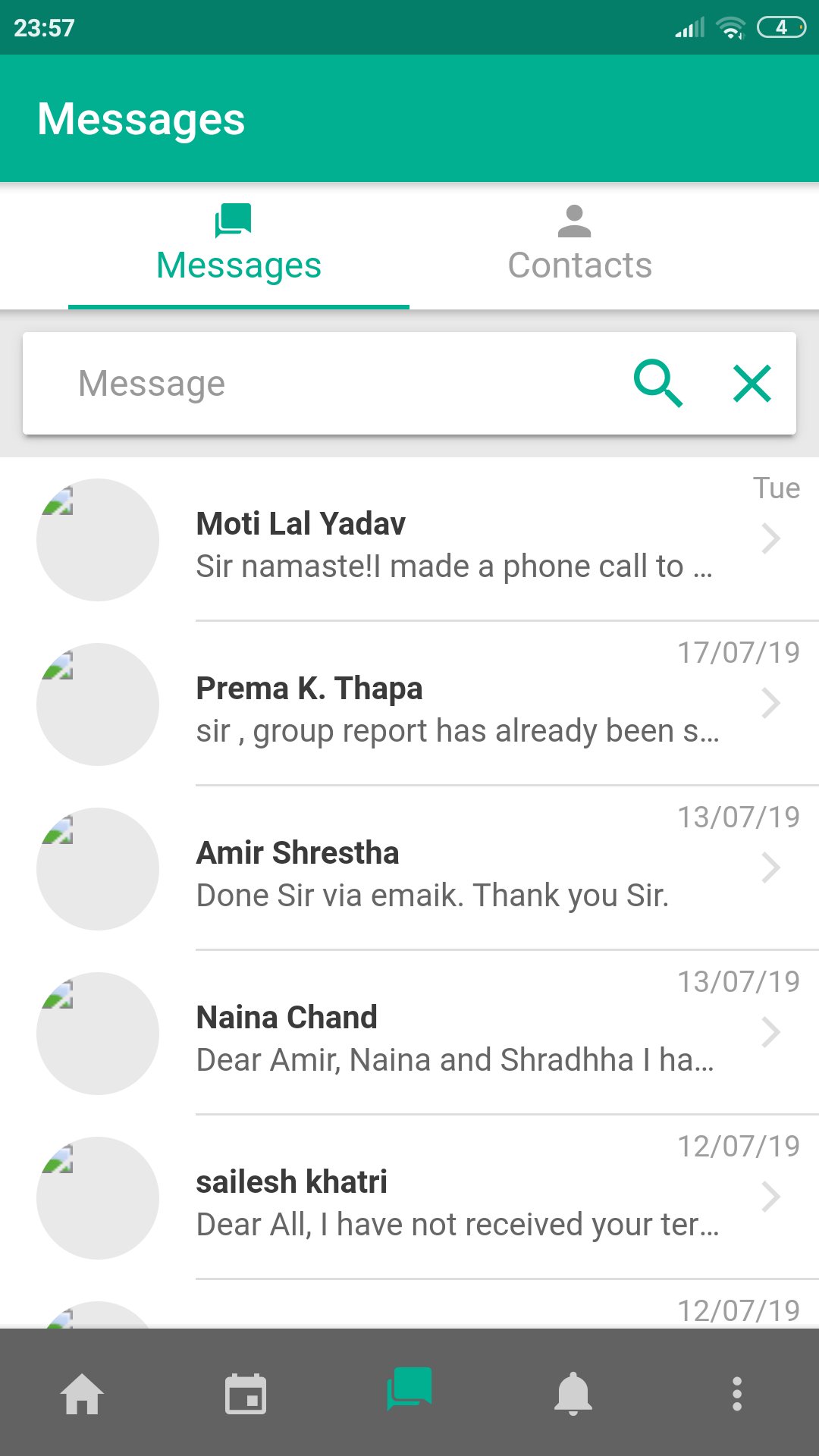Viewport: 819px width, 1456px height.
Task: Expand the Prema K. Thapa message chevron
Action: [x=772, y=704]
